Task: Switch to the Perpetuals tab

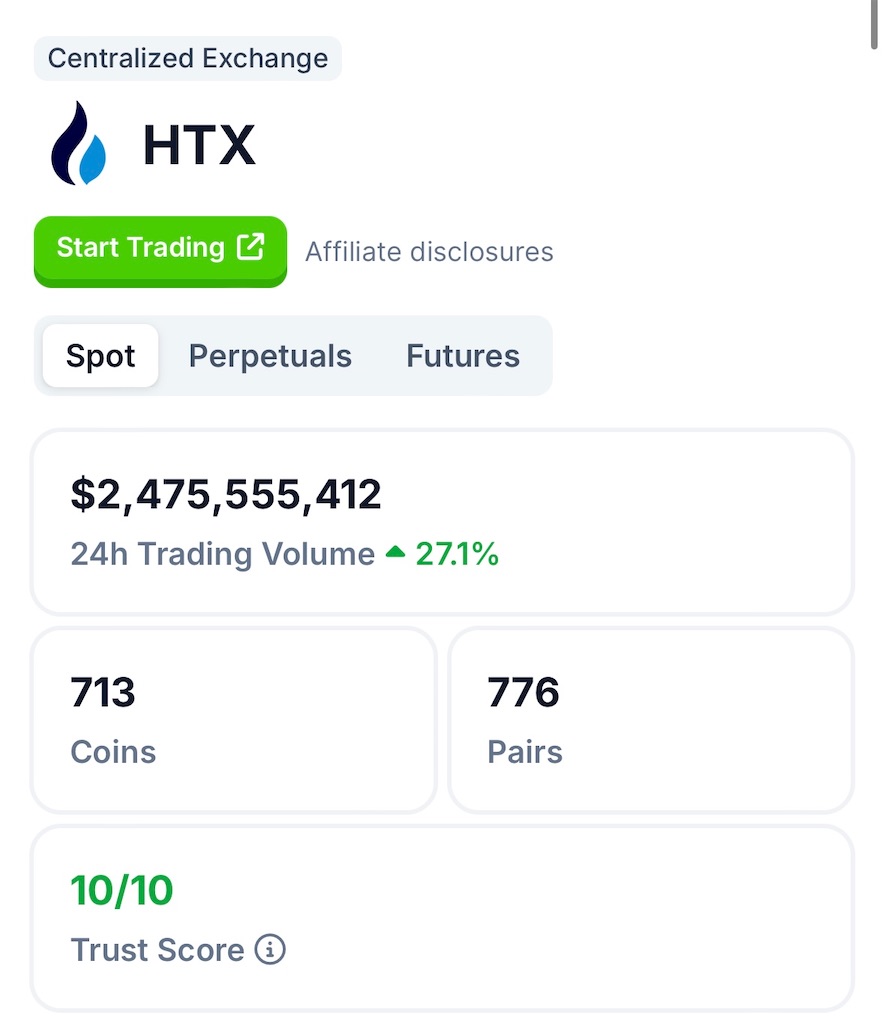Action: 270,355
